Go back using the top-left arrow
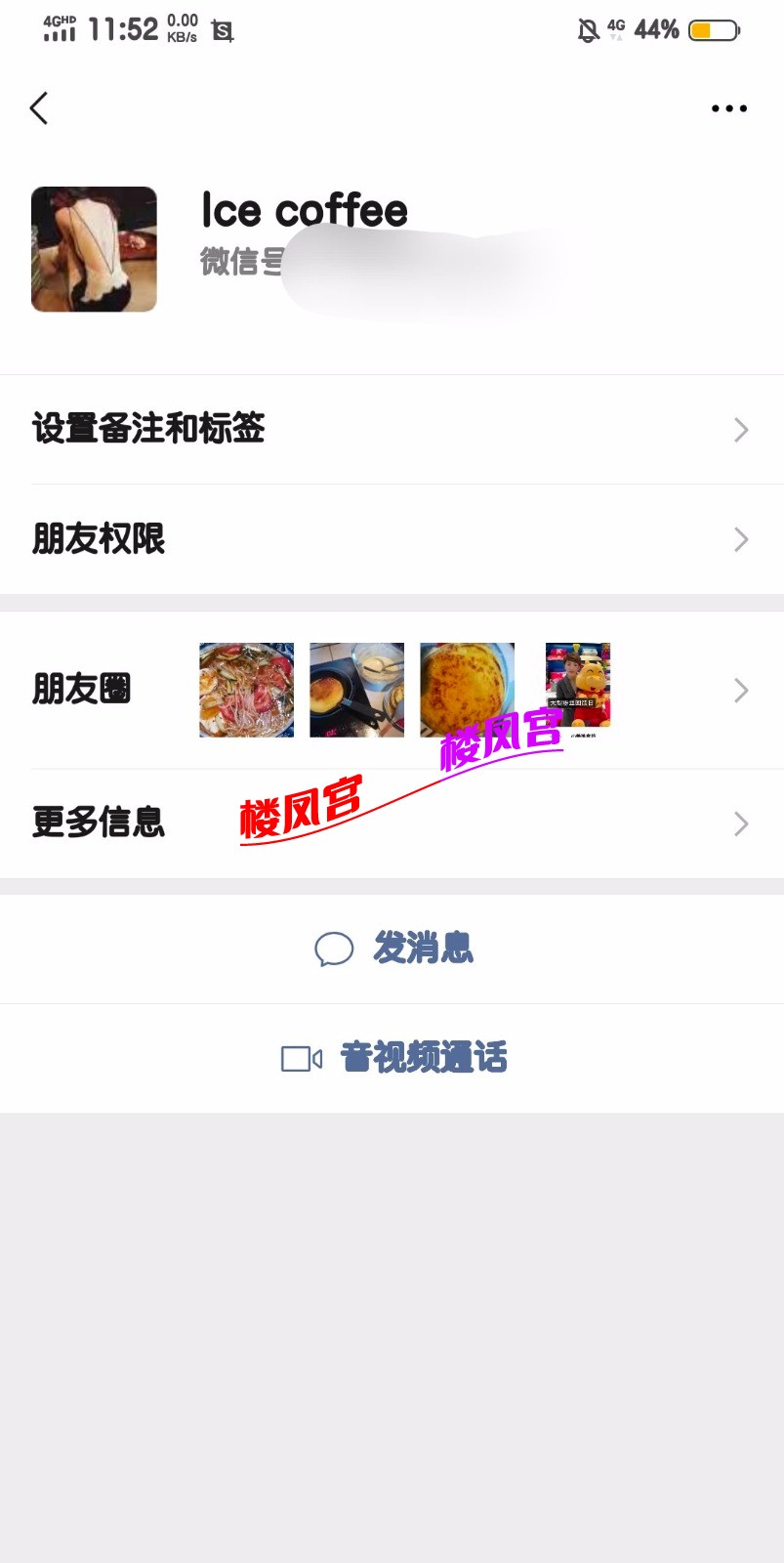This screenshot has width=784, height=1563. (x=39, y=108)
